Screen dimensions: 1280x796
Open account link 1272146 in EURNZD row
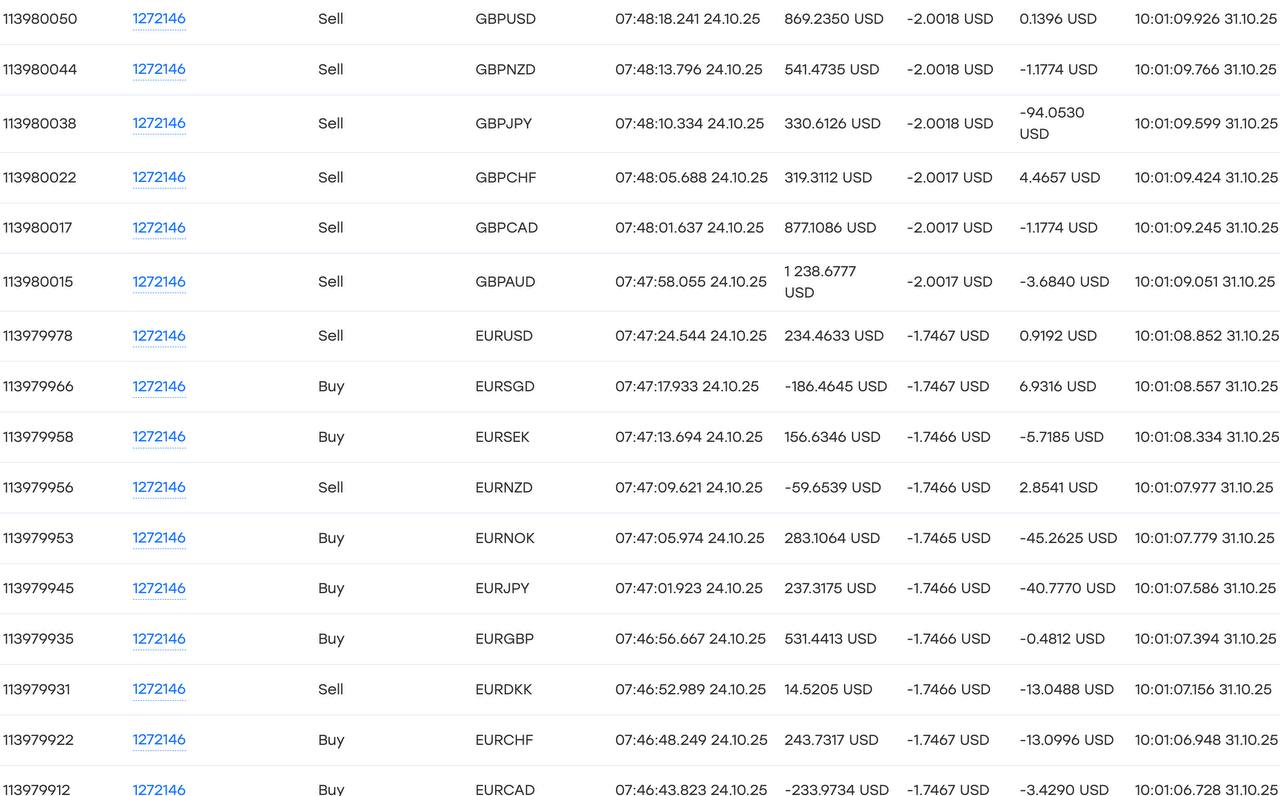coord(159,487)
